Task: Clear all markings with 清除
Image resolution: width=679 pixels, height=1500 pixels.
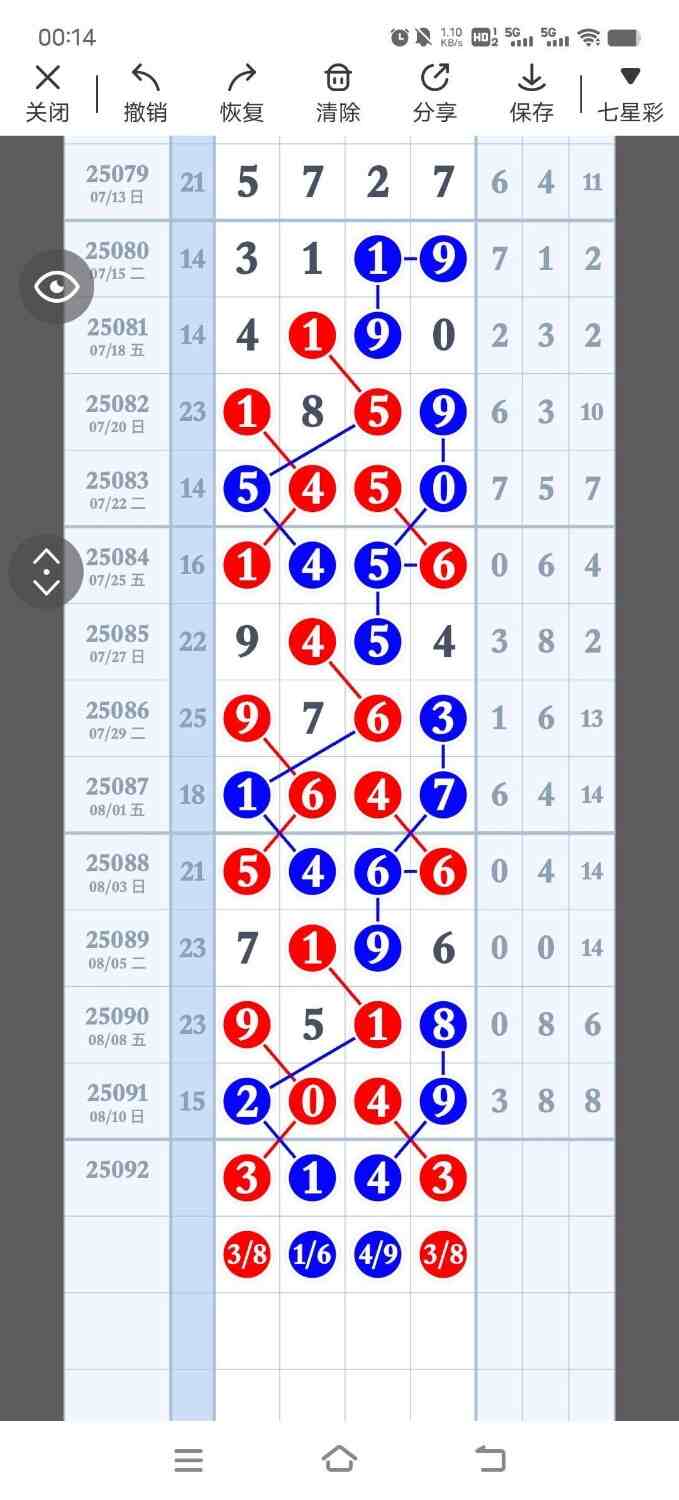Action: (x=338, y=93)
